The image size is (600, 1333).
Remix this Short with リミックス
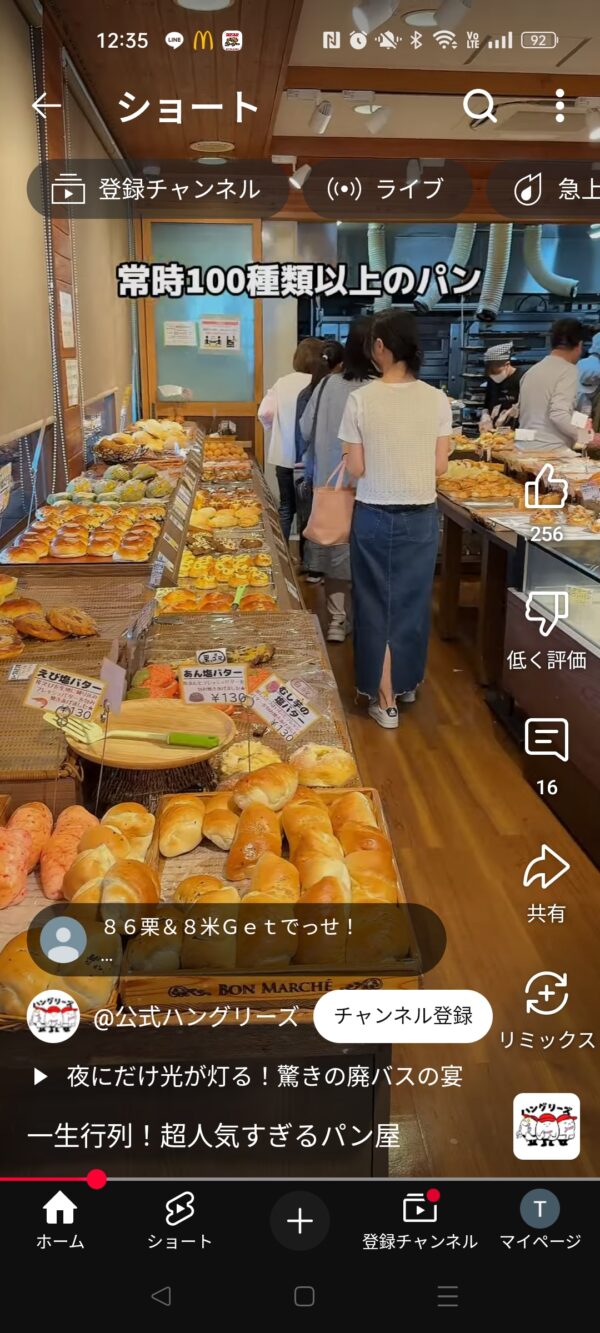[546, 994]
